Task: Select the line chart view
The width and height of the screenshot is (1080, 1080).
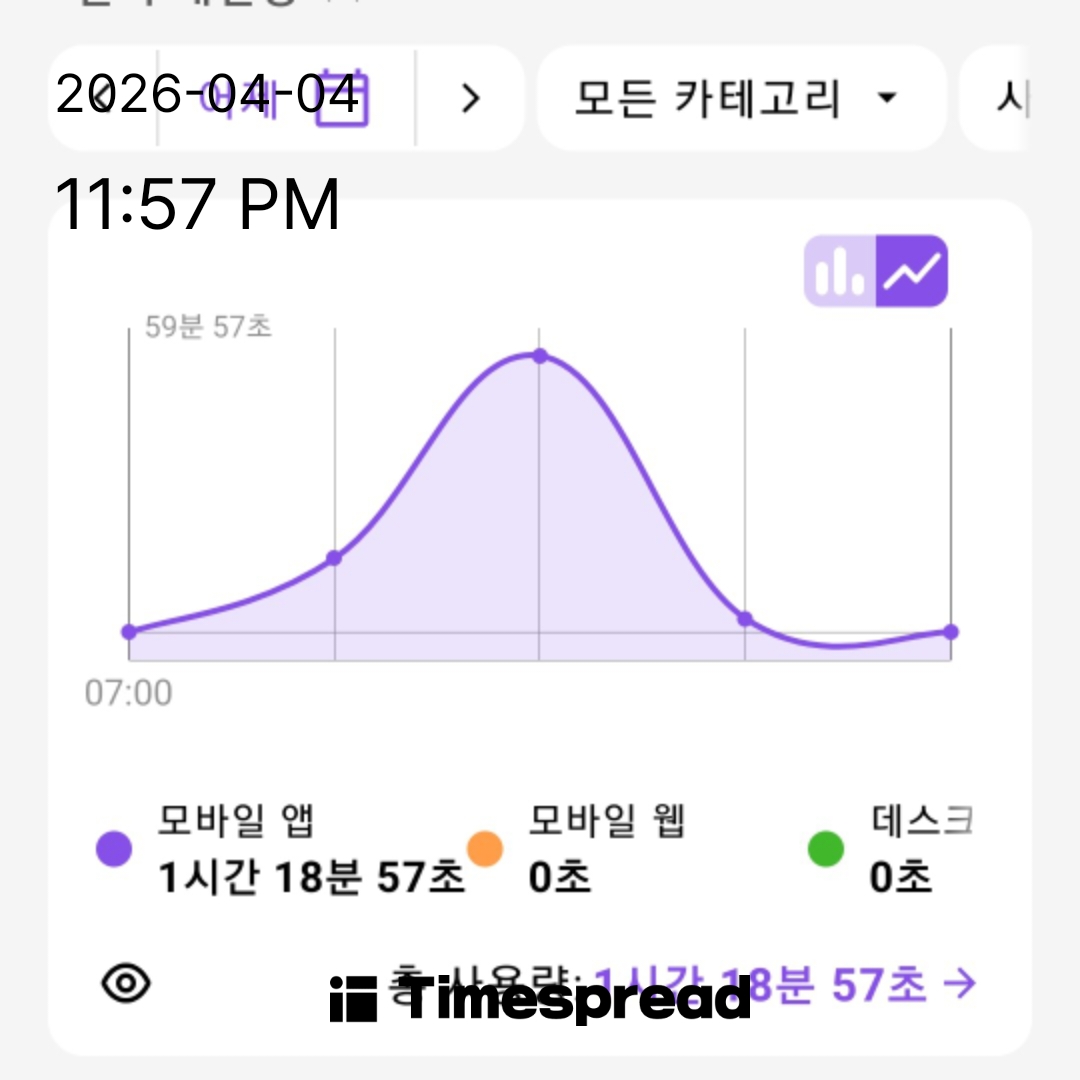Action: 912,271
